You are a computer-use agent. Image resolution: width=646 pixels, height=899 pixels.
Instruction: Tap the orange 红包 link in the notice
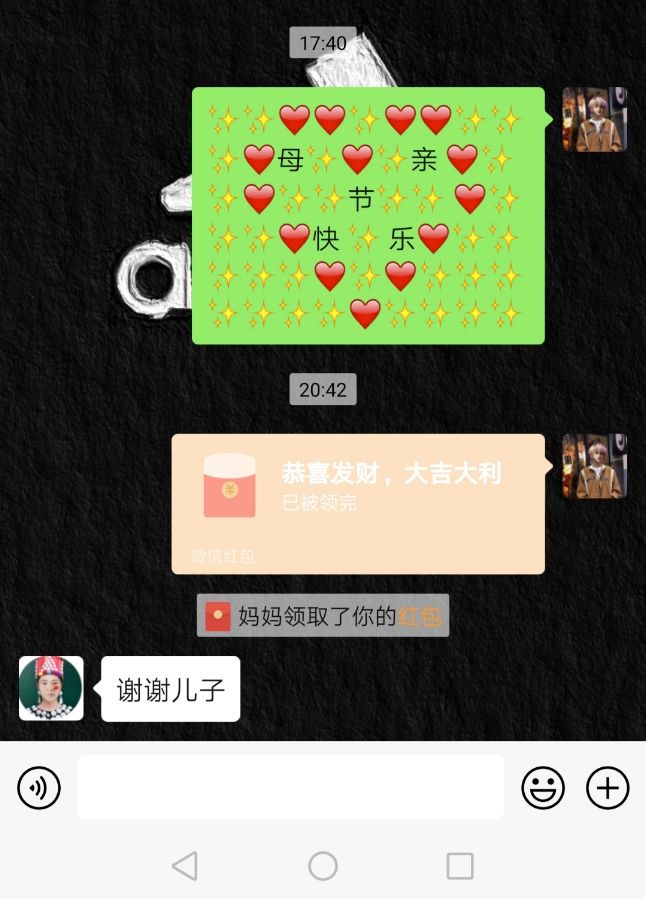pyautogui.click(x=420, y=617)
